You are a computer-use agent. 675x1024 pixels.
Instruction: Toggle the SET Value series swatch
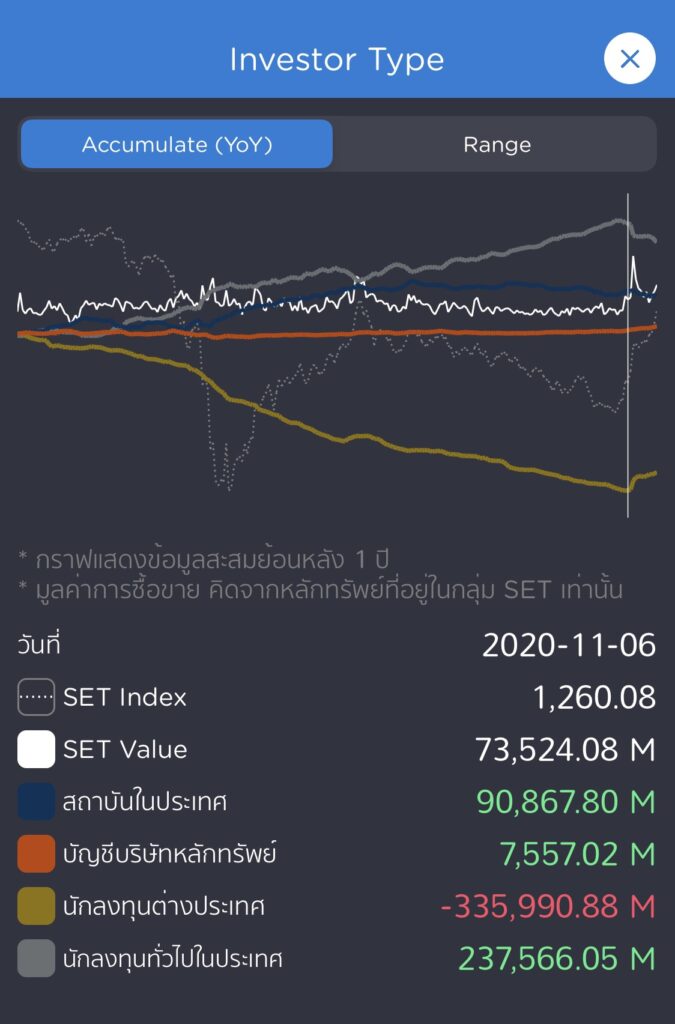click(36, 749)
